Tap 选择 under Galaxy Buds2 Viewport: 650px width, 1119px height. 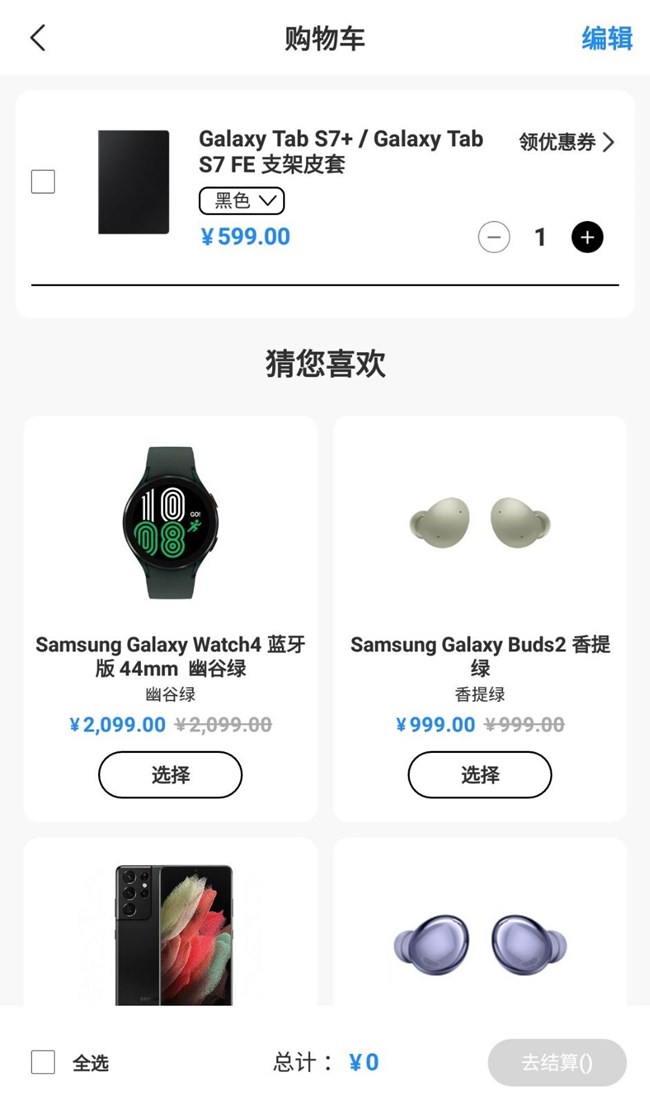(x=480, y=774)
